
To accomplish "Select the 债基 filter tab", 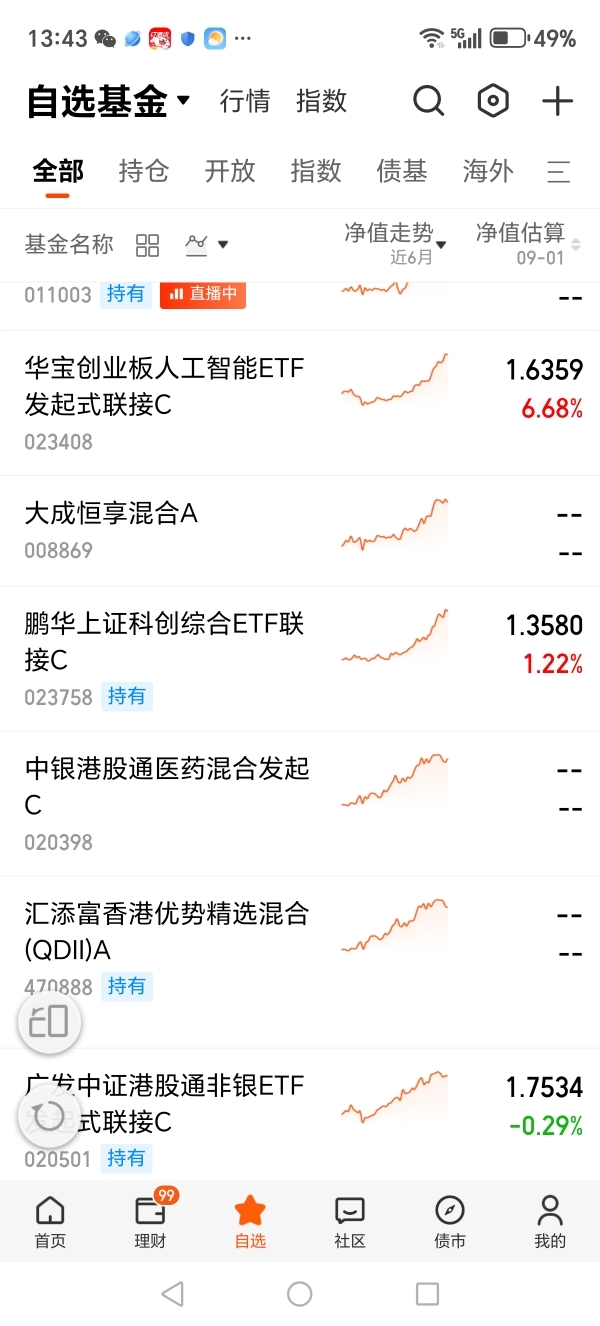I will (x=402, y=171).
